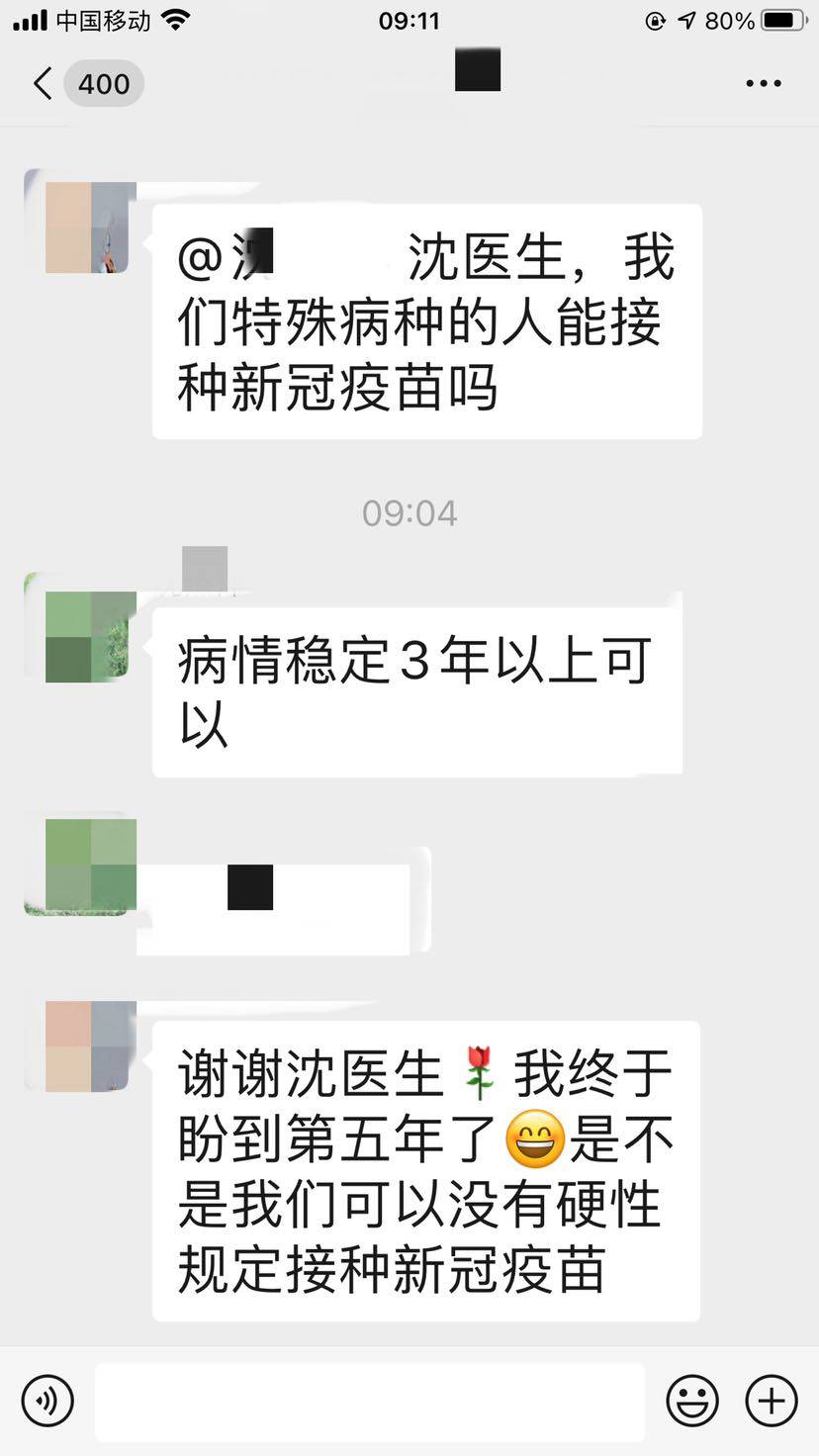Go back to the chat list
The height and width of the screenshot is (1456, 819).
tap(44, 84)
